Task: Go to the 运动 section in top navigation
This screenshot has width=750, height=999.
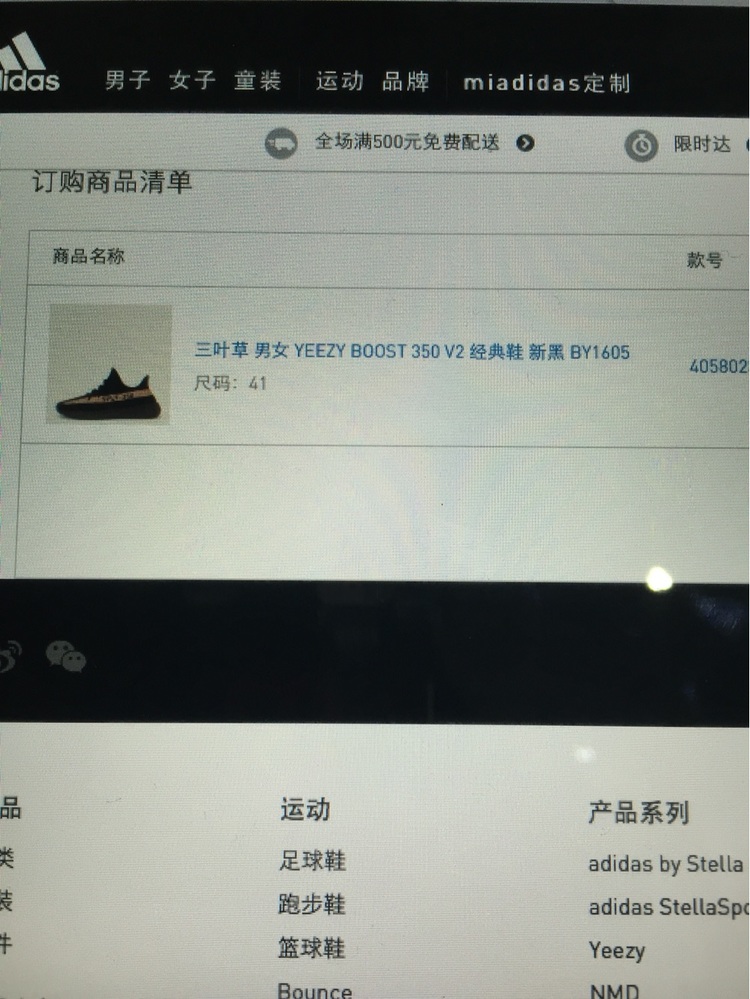Action: 340,81
